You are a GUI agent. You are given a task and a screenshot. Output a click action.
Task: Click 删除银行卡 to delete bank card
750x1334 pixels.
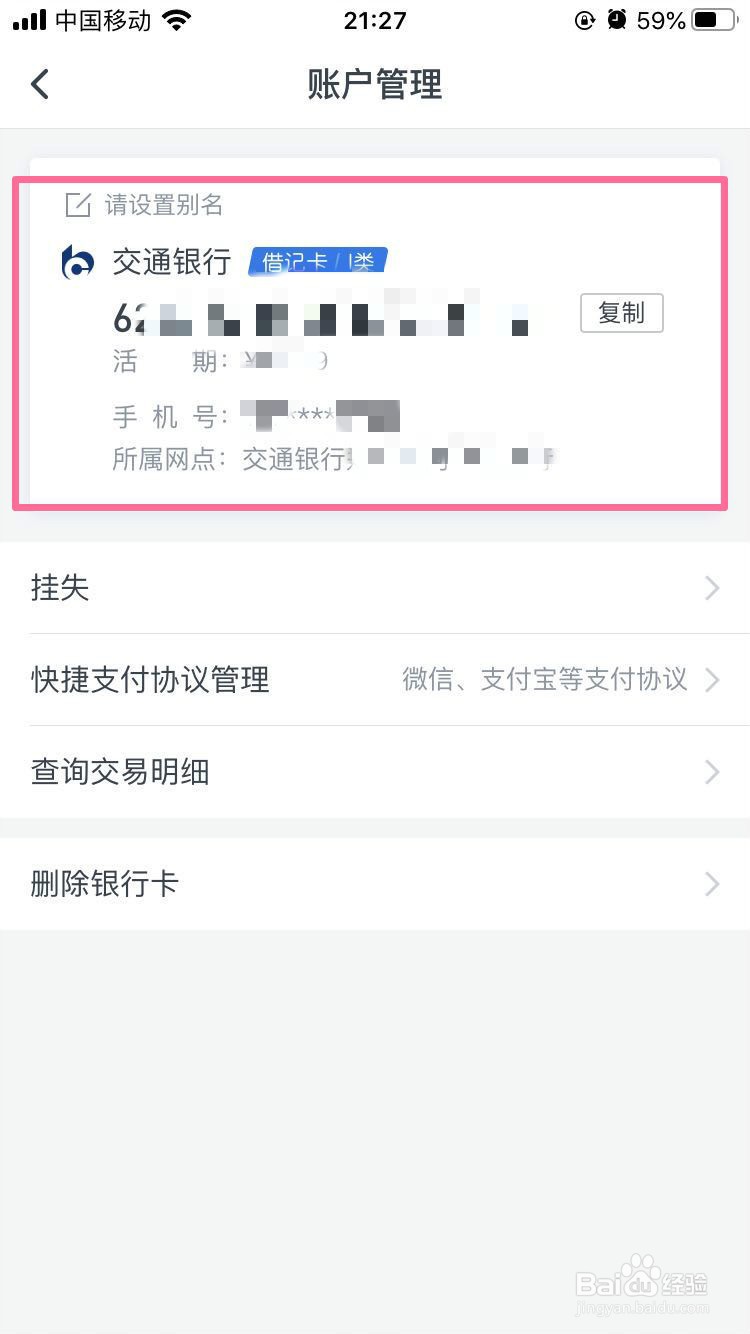click(x=105, y=884)
